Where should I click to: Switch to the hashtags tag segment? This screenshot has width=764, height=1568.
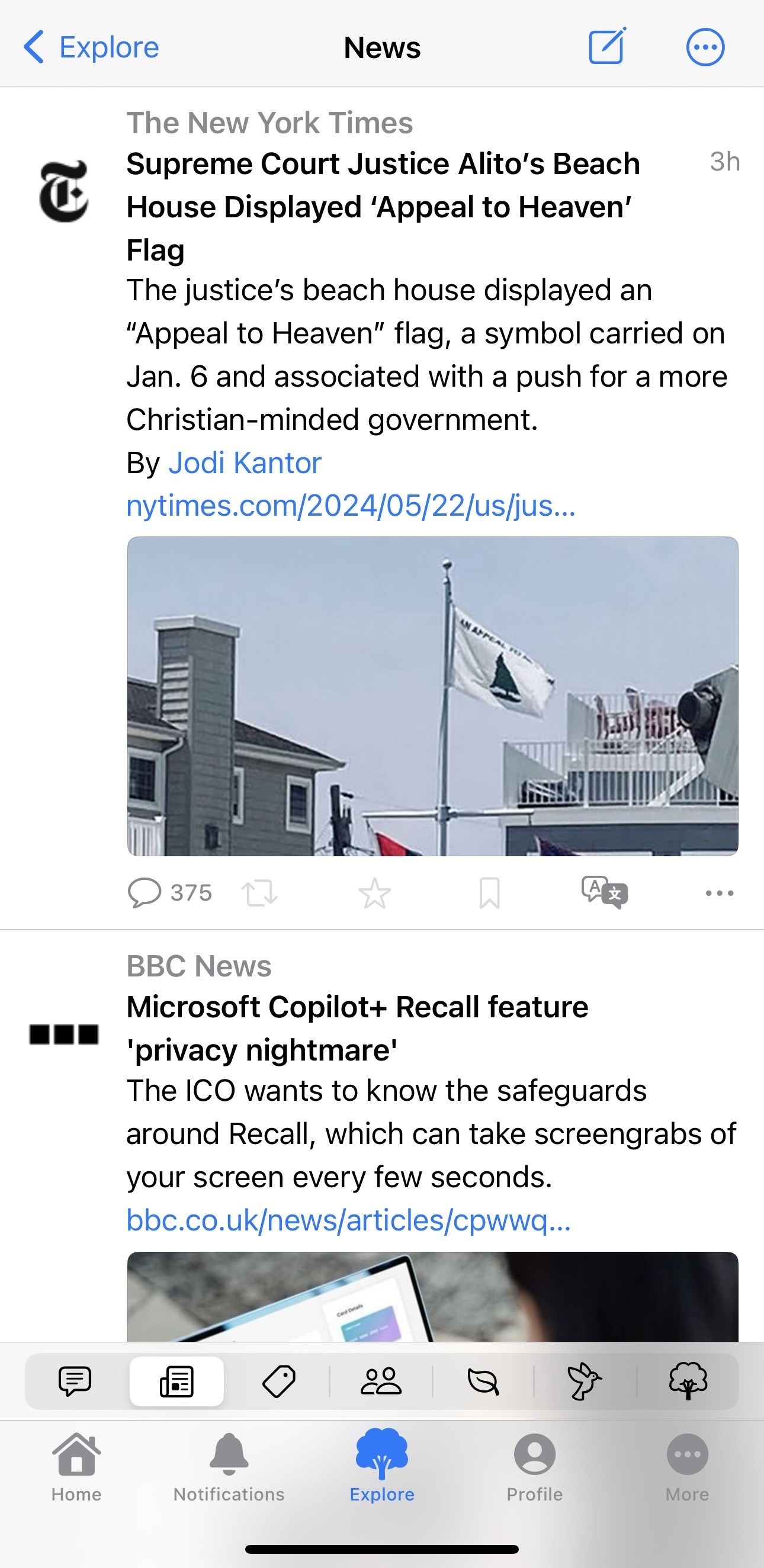pos(279,1381)
